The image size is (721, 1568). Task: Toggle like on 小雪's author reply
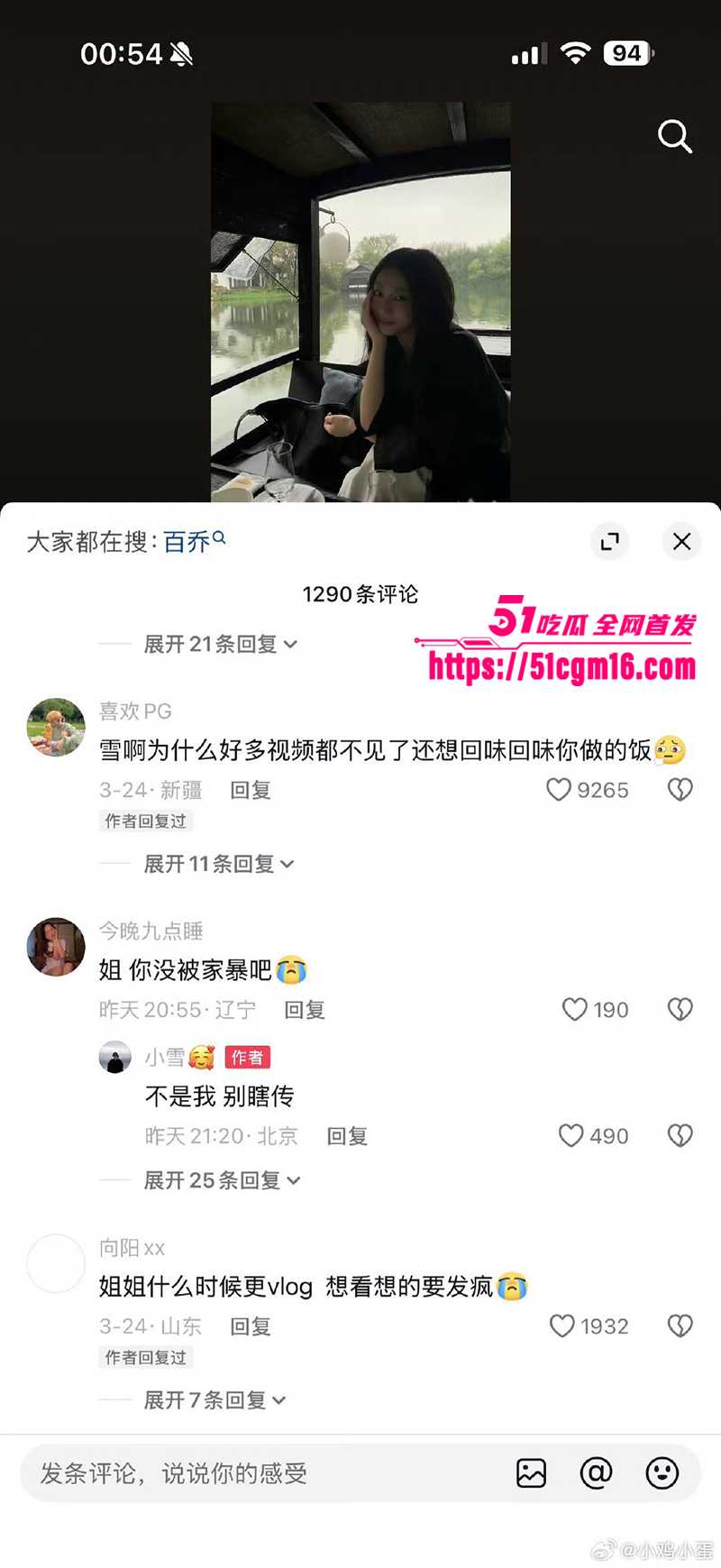(571, 1134)
